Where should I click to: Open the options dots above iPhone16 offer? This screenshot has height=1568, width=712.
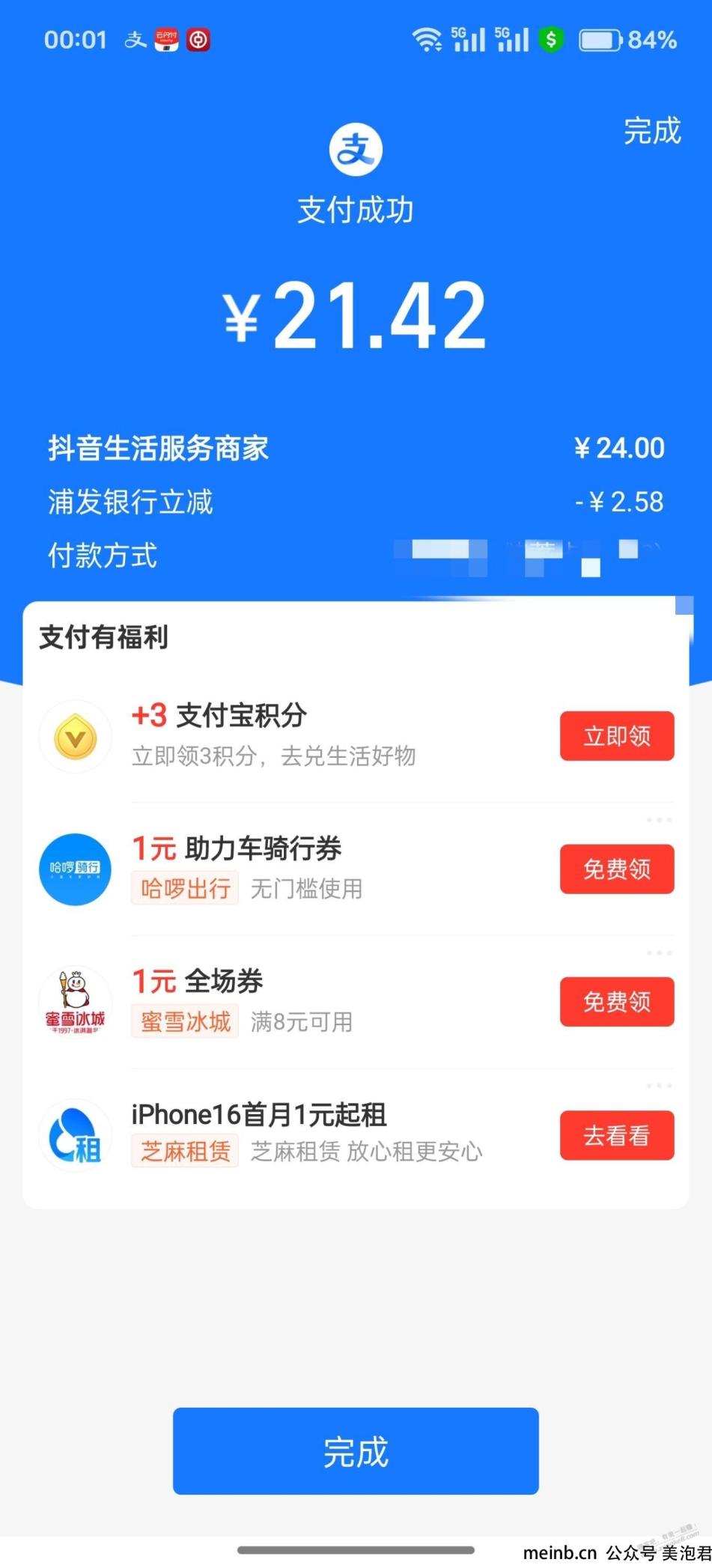(659, 1086)
